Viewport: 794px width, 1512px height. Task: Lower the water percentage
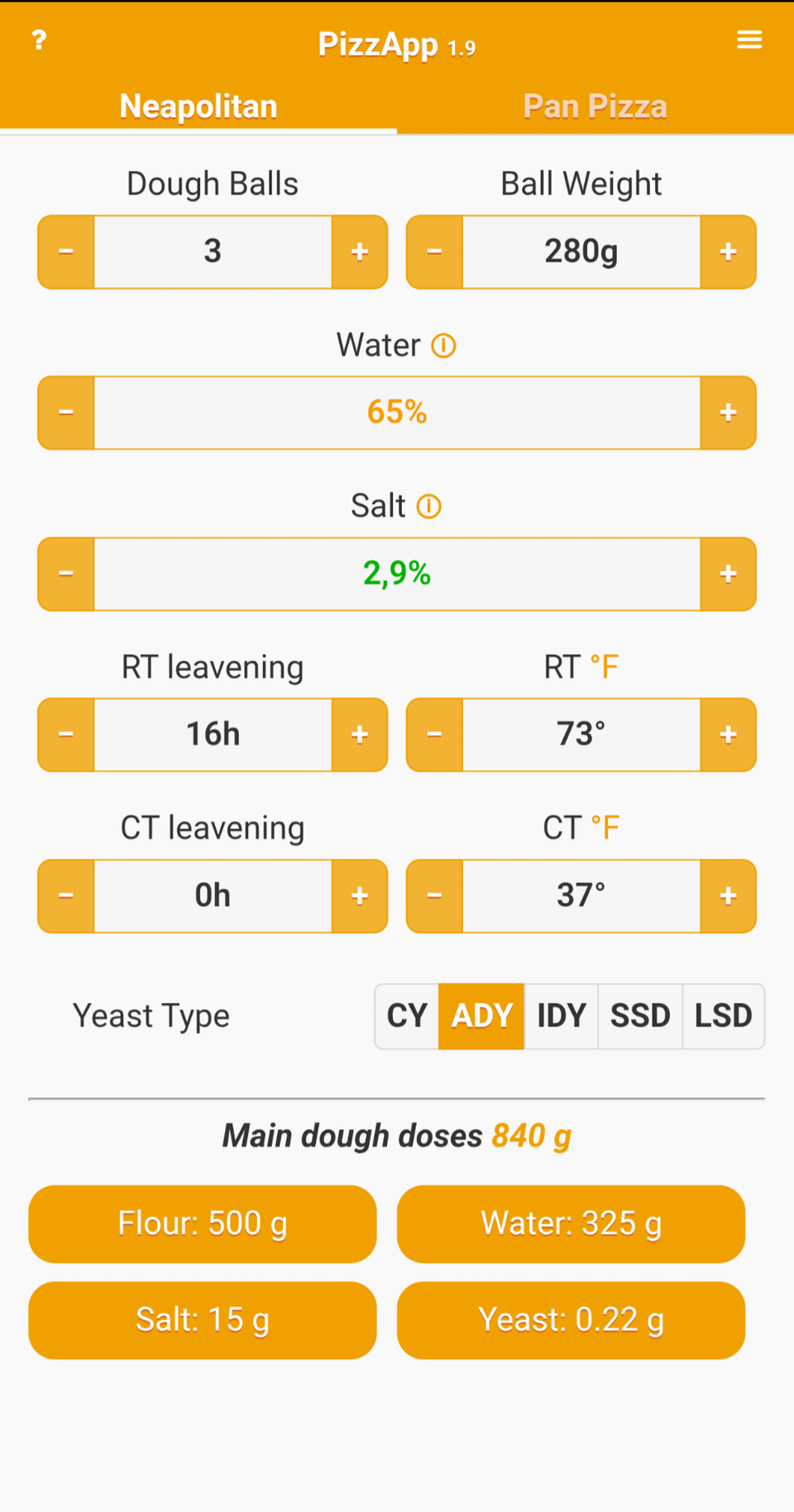[x=66, y=413]
